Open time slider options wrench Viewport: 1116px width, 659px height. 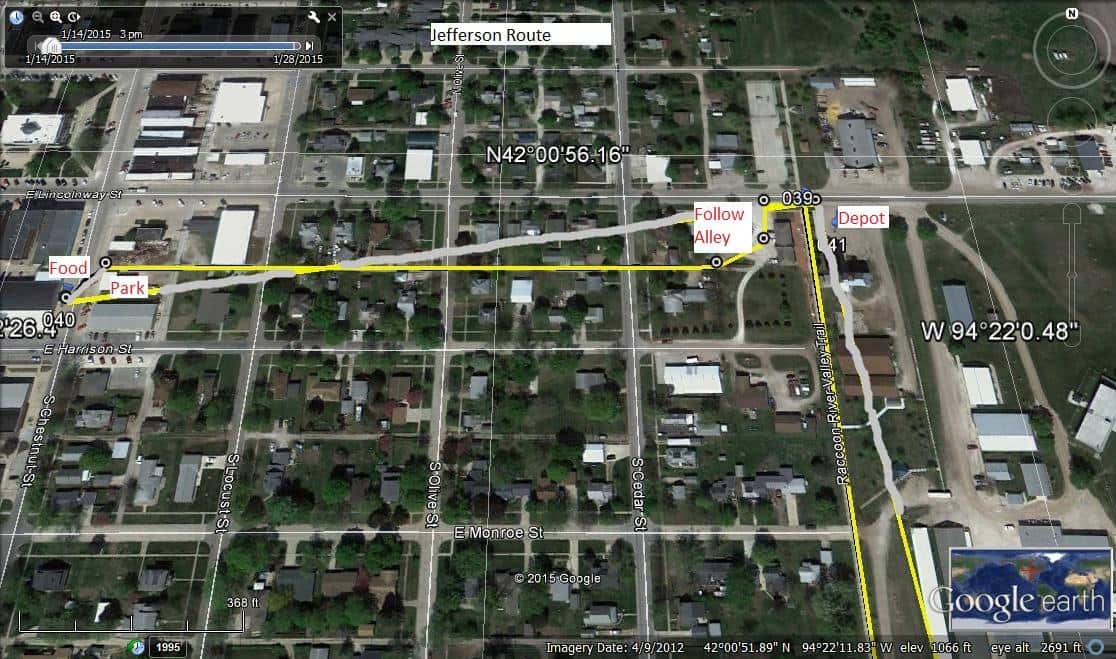pos(313,17)
